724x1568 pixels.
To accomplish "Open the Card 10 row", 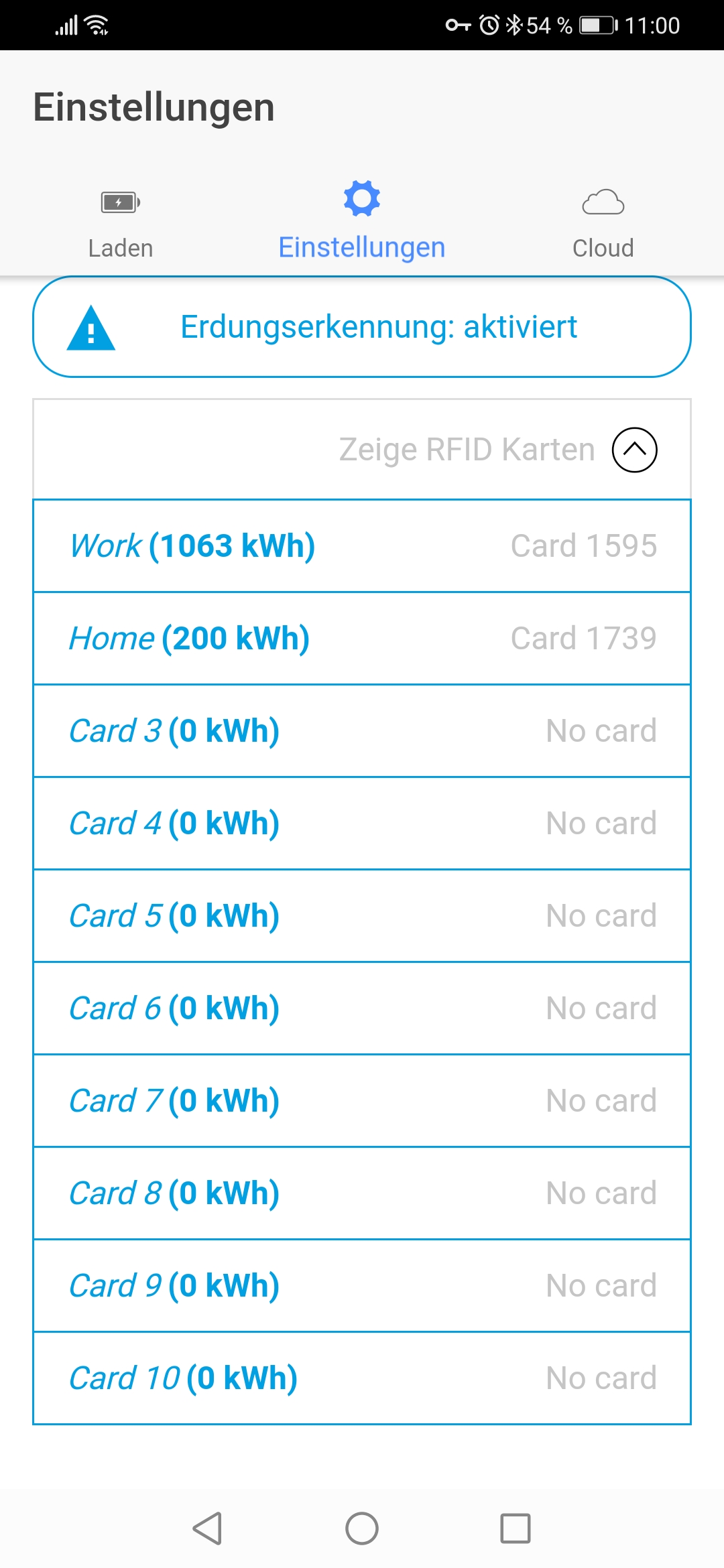I will coord(362,1378).
